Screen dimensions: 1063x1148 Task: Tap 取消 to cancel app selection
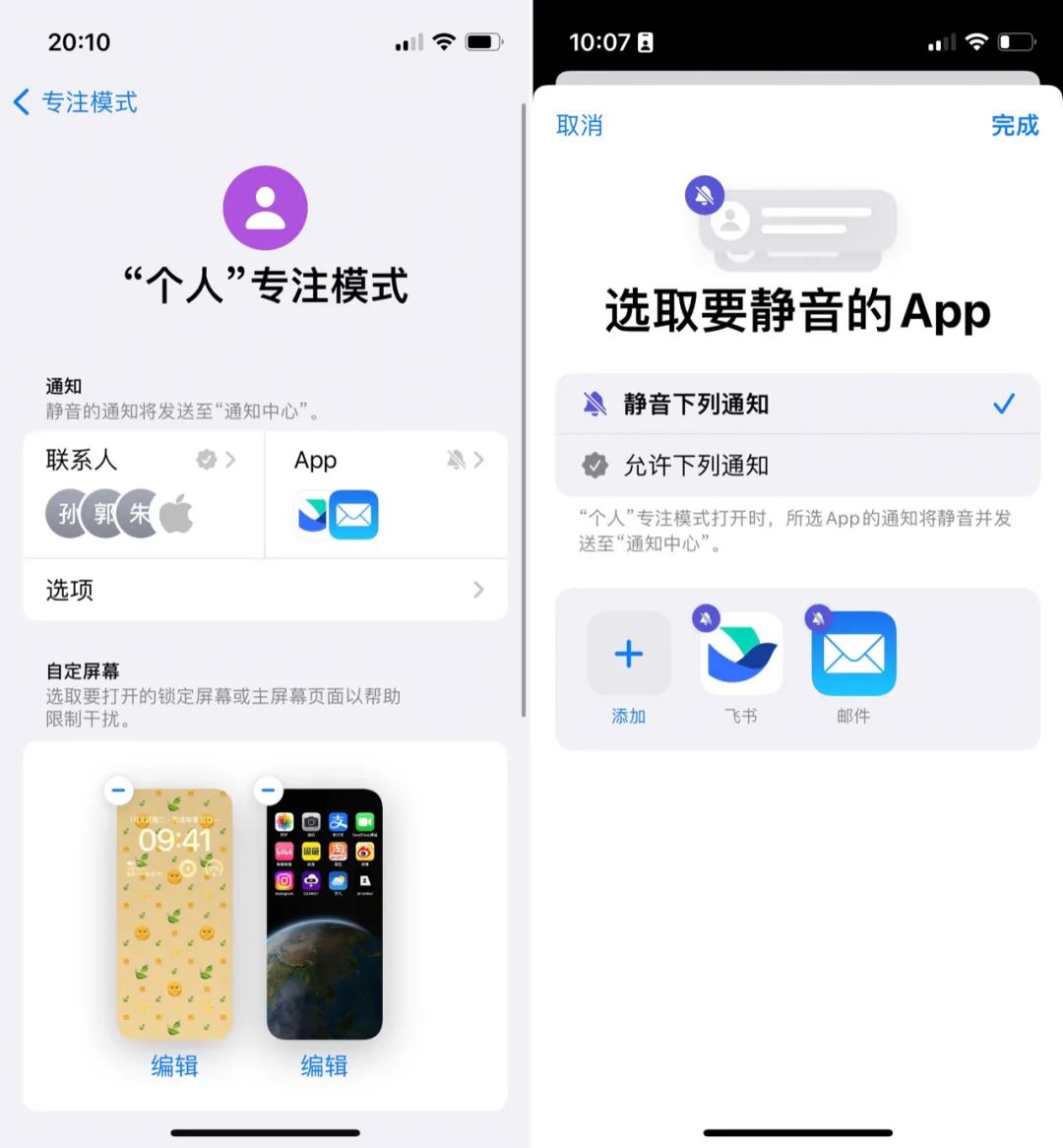click(579, 126)
